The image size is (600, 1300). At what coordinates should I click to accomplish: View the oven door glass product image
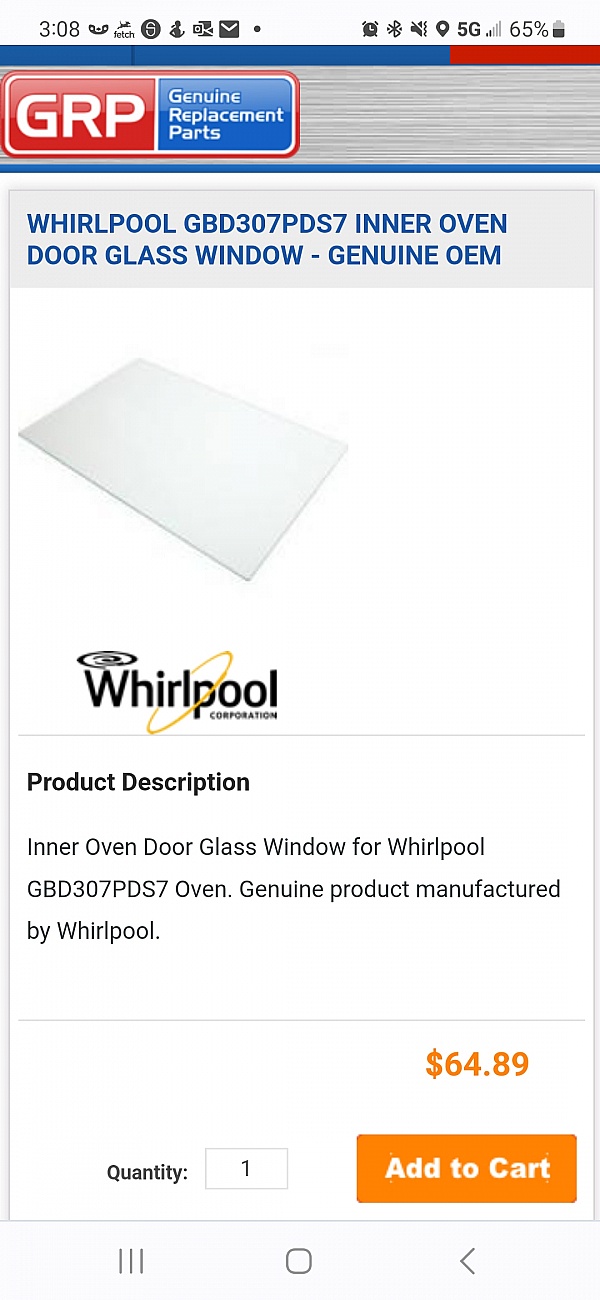coord(183,468)
